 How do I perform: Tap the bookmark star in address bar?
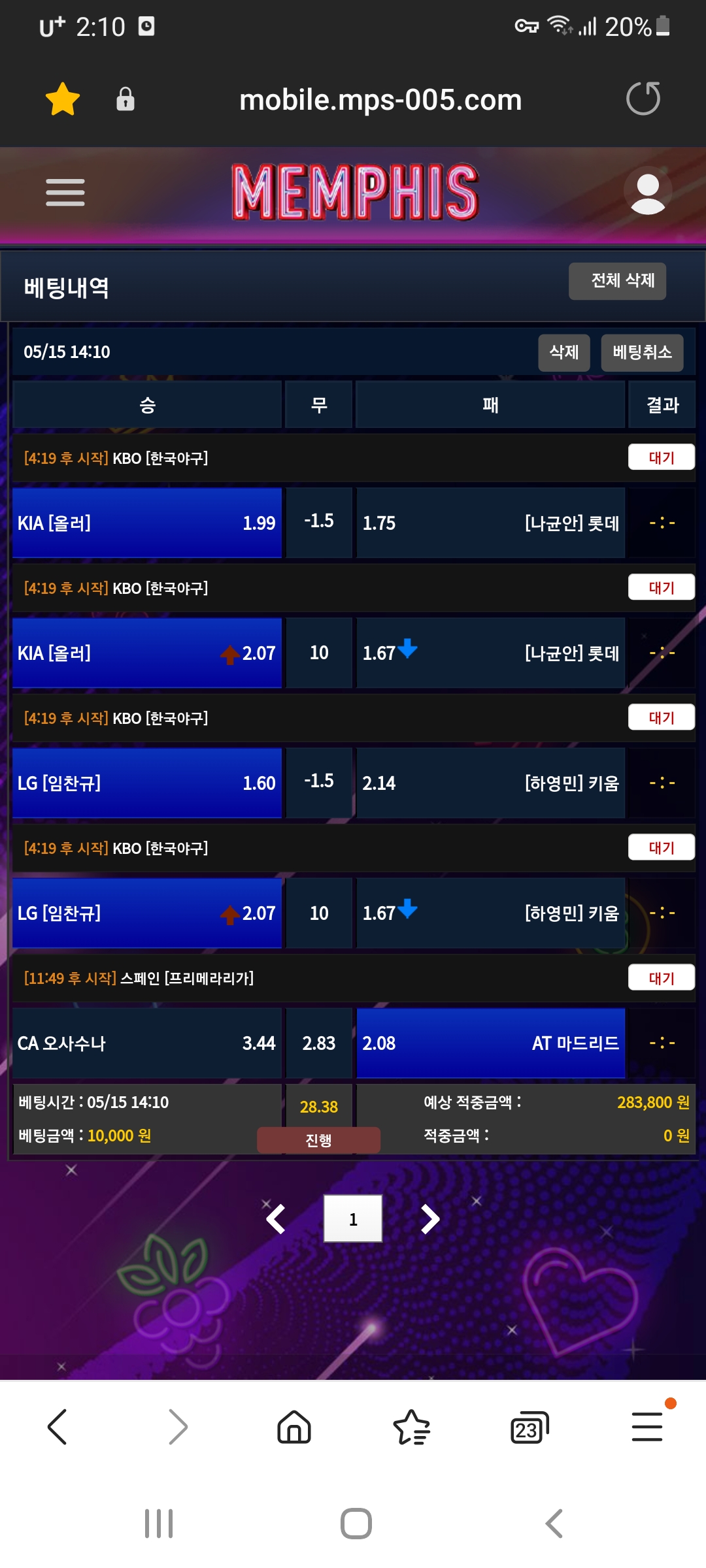[63, 99]
